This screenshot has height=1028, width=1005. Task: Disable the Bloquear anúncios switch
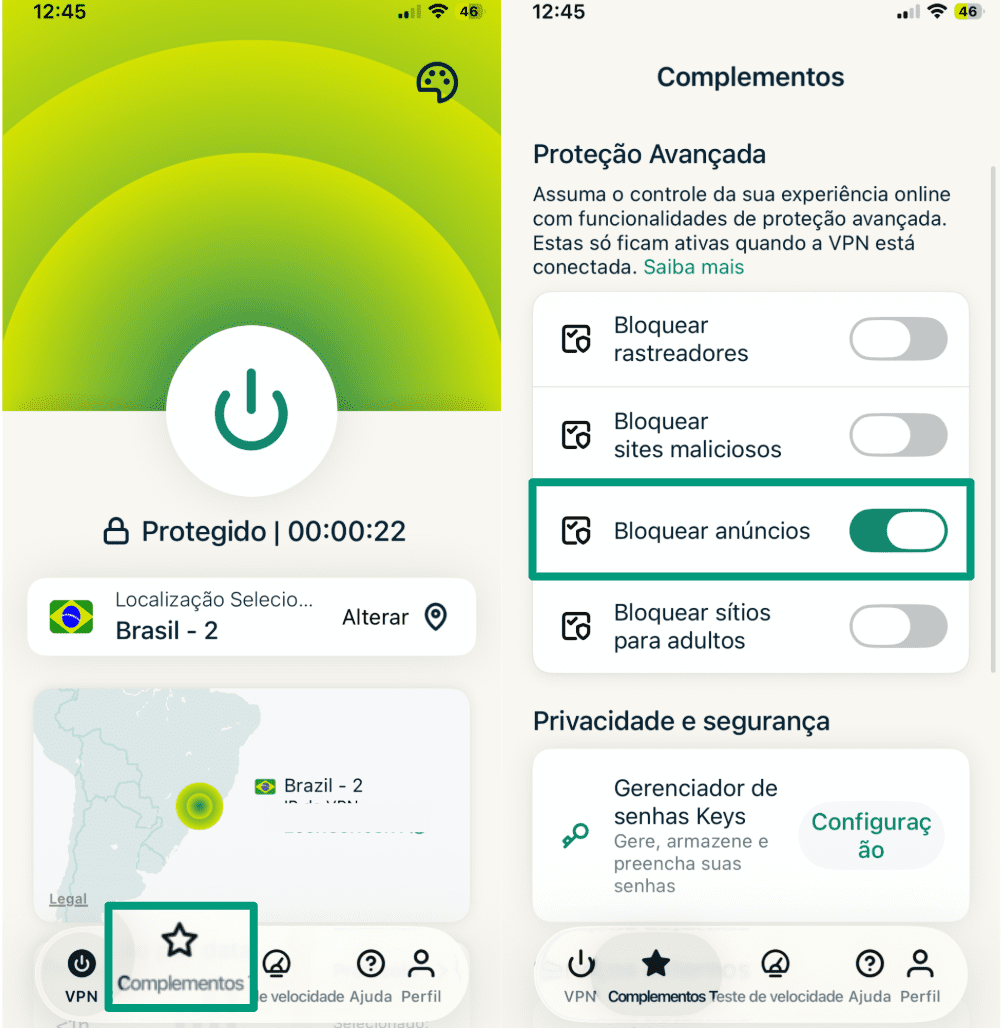897,531
